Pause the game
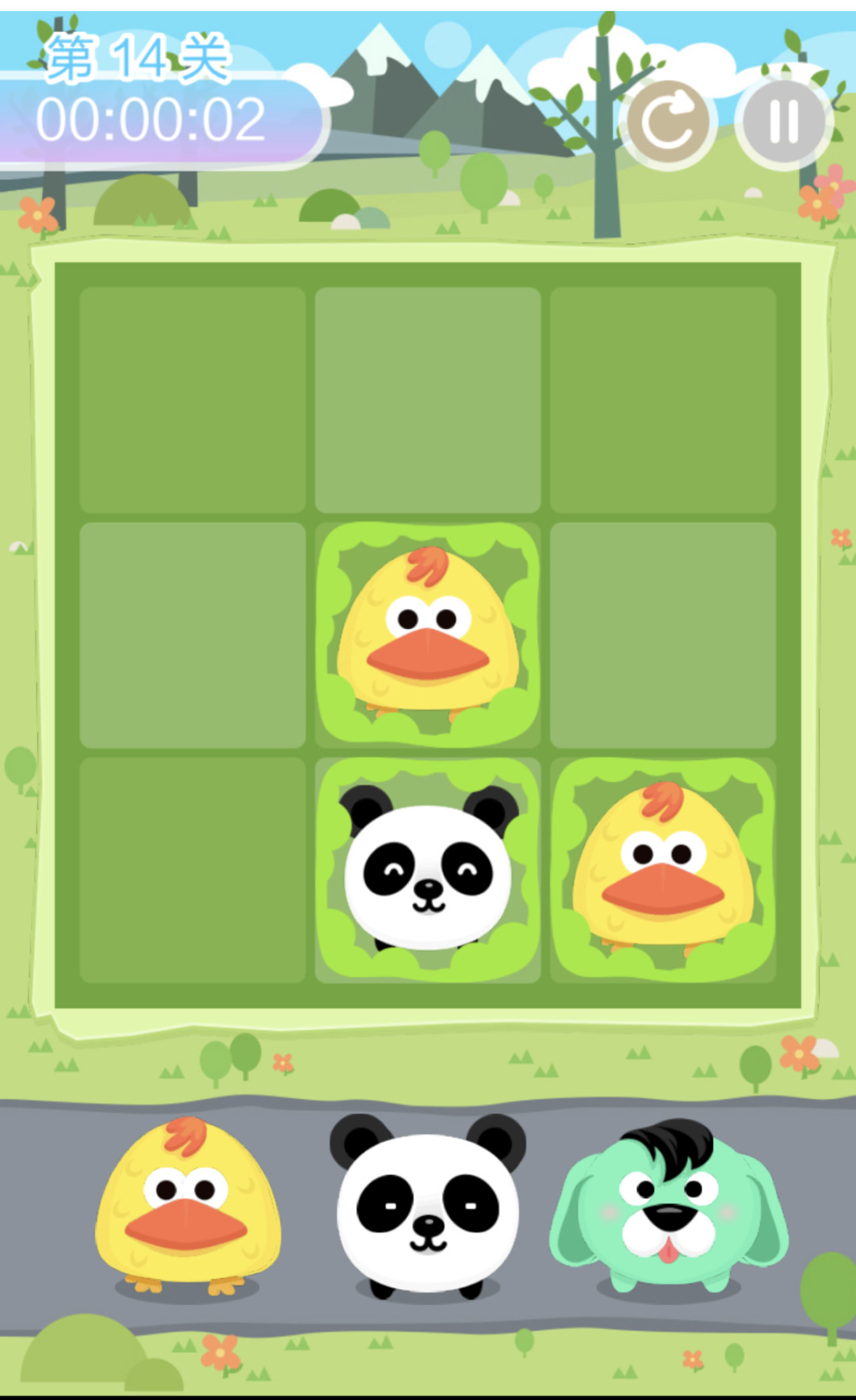This screenshot has width=856, height=1400. click(783, 123)
